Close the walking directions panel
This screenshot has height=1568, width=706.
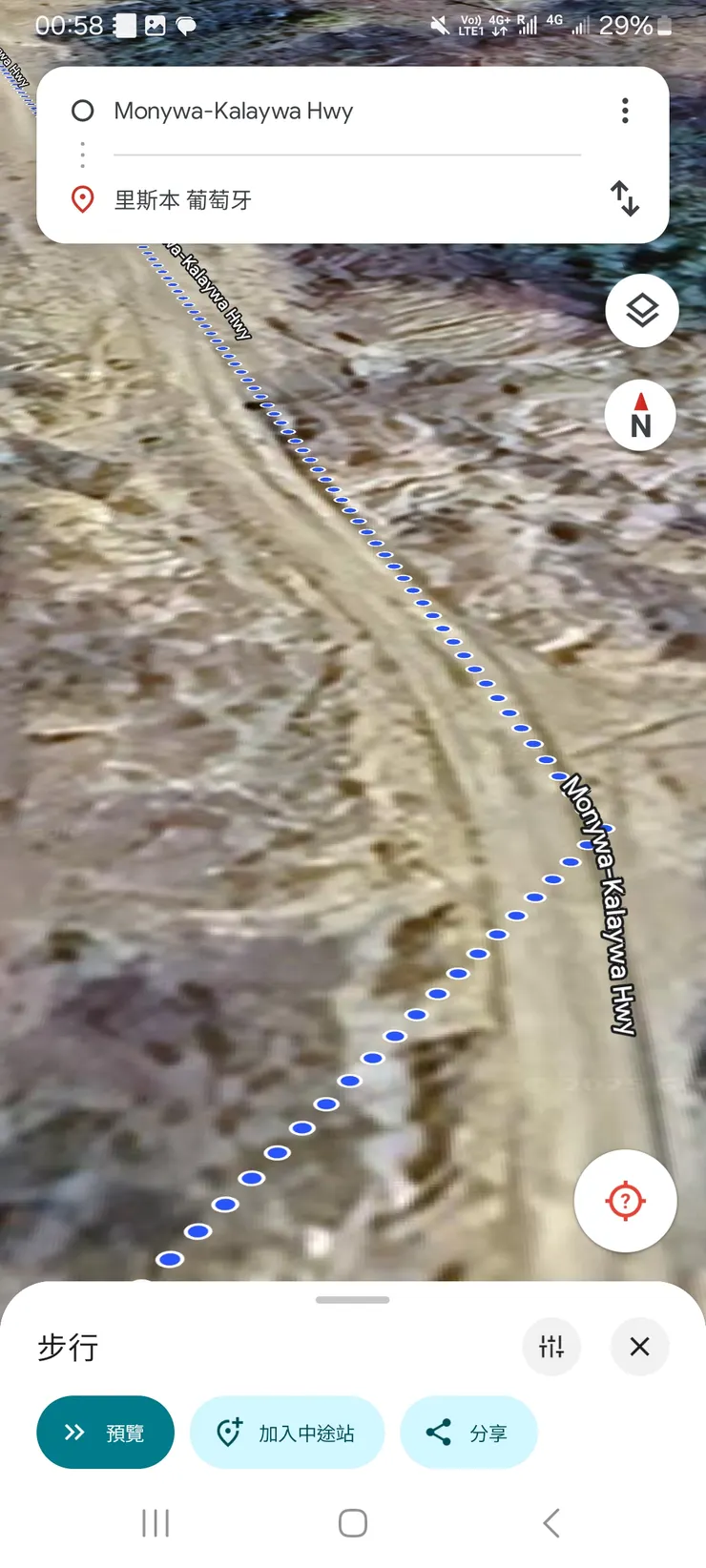(x=639, y=1347)
